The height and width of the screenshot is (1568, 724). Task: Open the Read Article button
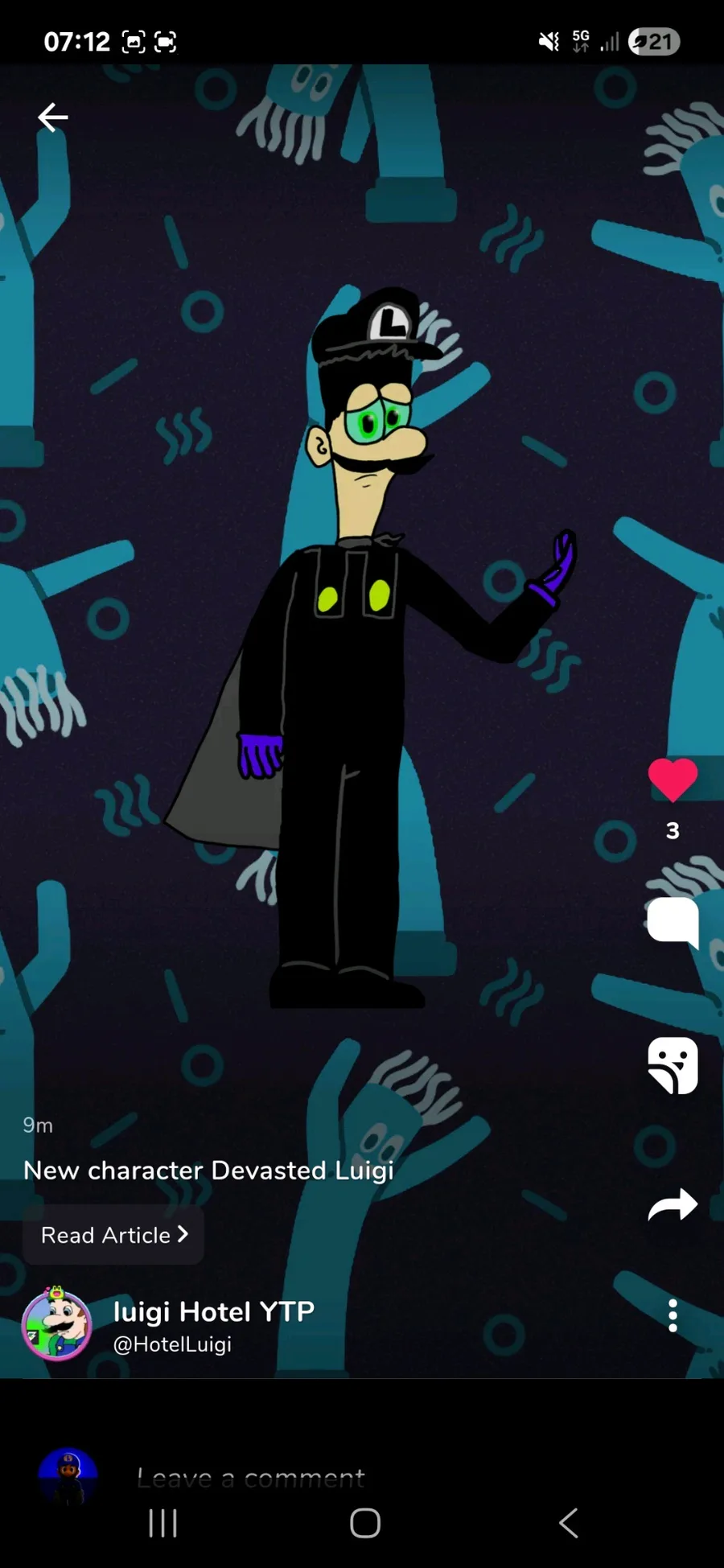tap(113, 1235)
